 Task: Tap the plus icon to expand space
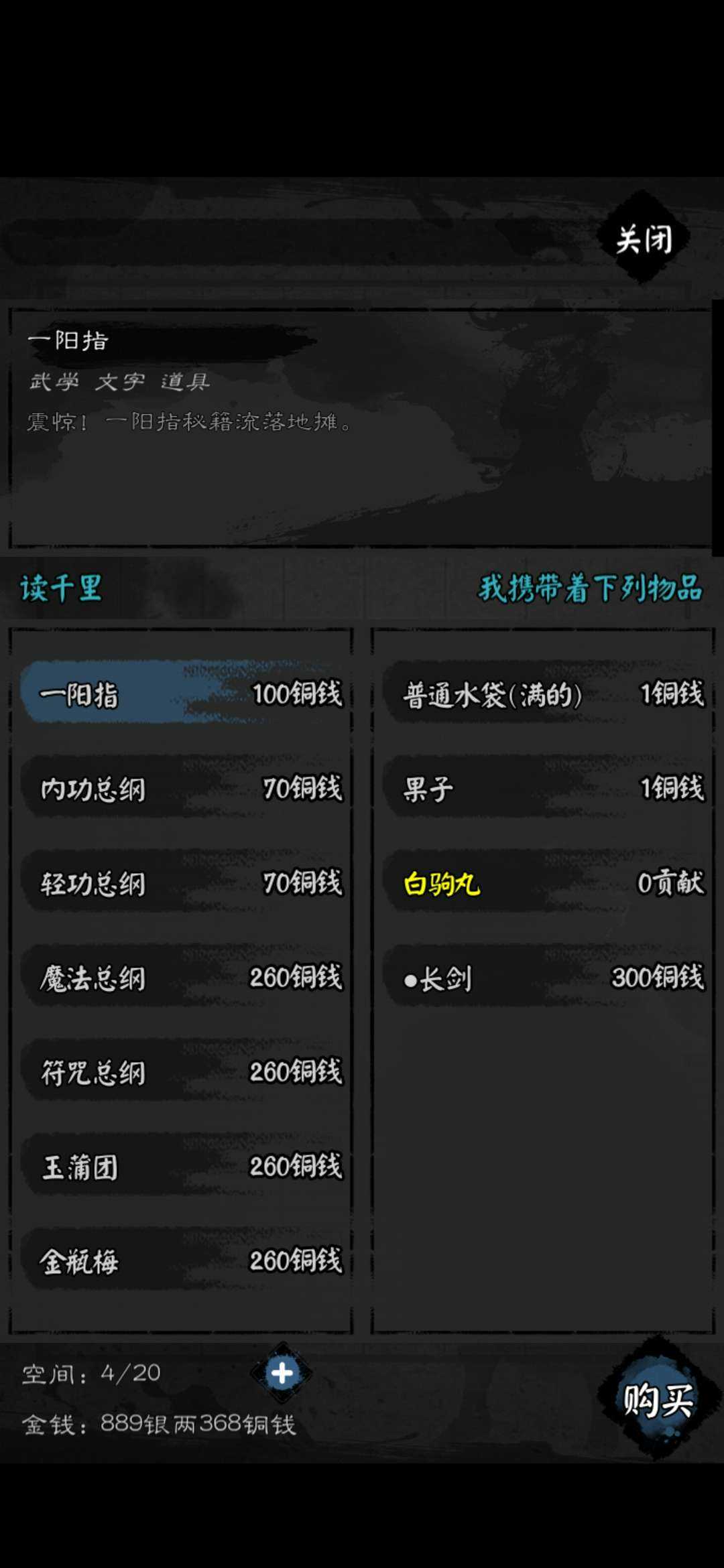pos(282,1373)
